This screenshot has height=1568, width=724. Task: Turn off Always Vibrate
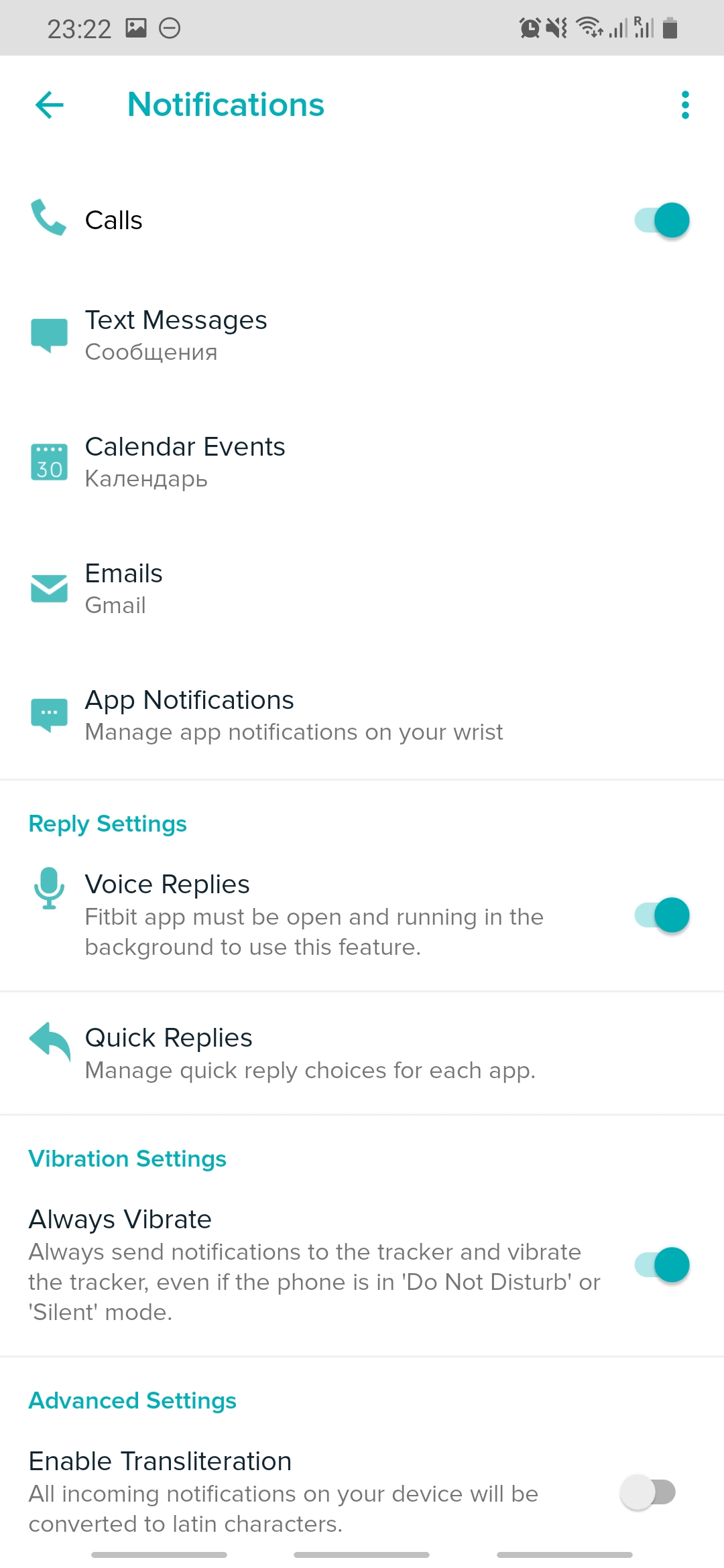pos(662,1265)
